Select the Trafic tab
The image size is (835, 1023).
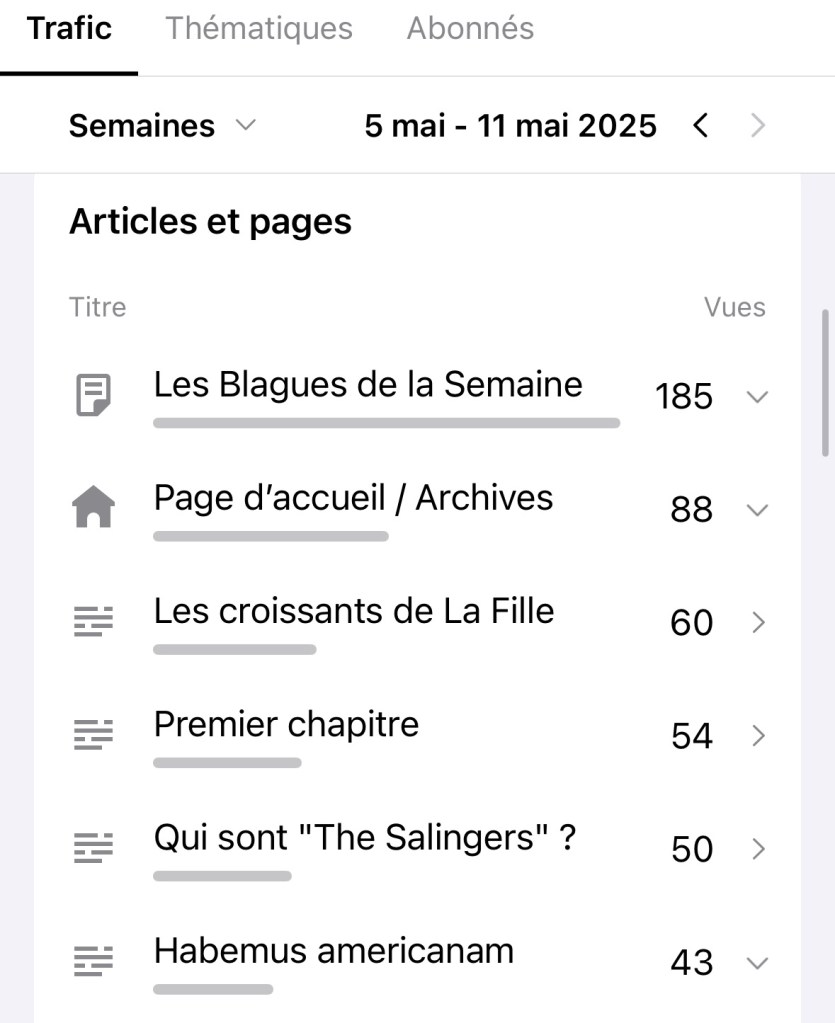69,28
